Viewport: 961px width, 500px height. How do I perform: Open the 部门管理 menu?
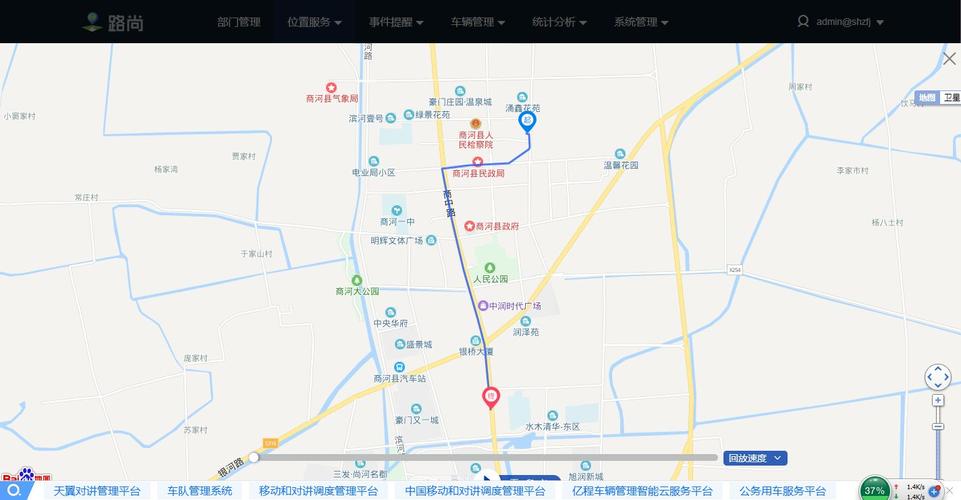(x=238, y=22)
